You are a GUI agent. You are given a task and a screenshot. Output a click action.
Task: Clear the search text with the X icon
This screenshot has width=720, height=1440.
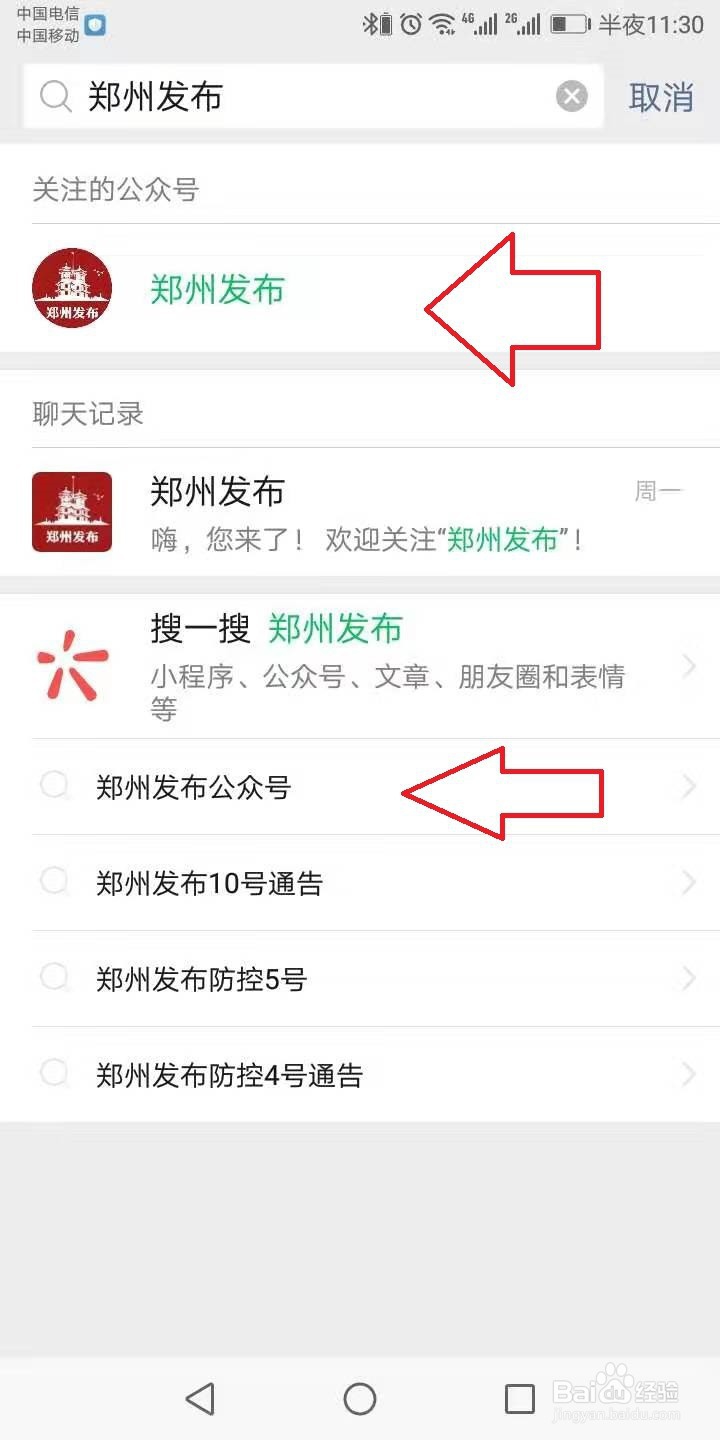[x=572, y=96]
